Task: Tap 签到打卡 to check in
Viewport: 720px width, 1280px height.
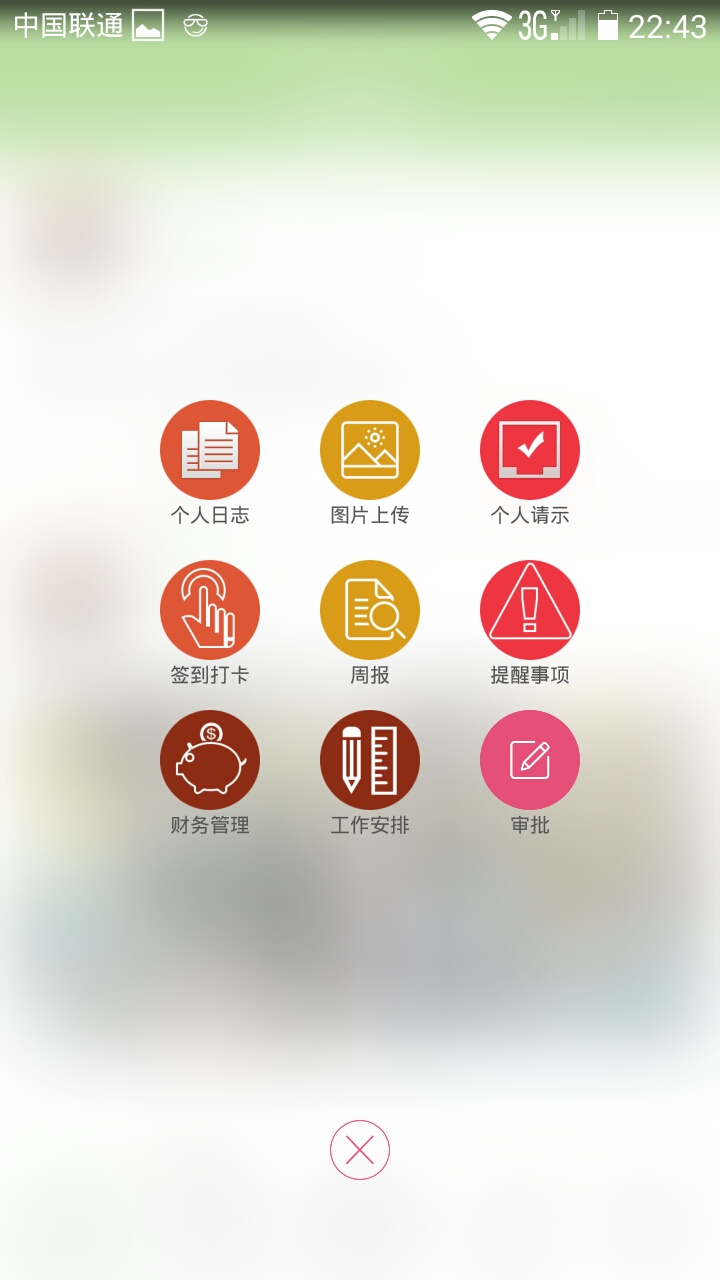Action: [x=210, y=610]
